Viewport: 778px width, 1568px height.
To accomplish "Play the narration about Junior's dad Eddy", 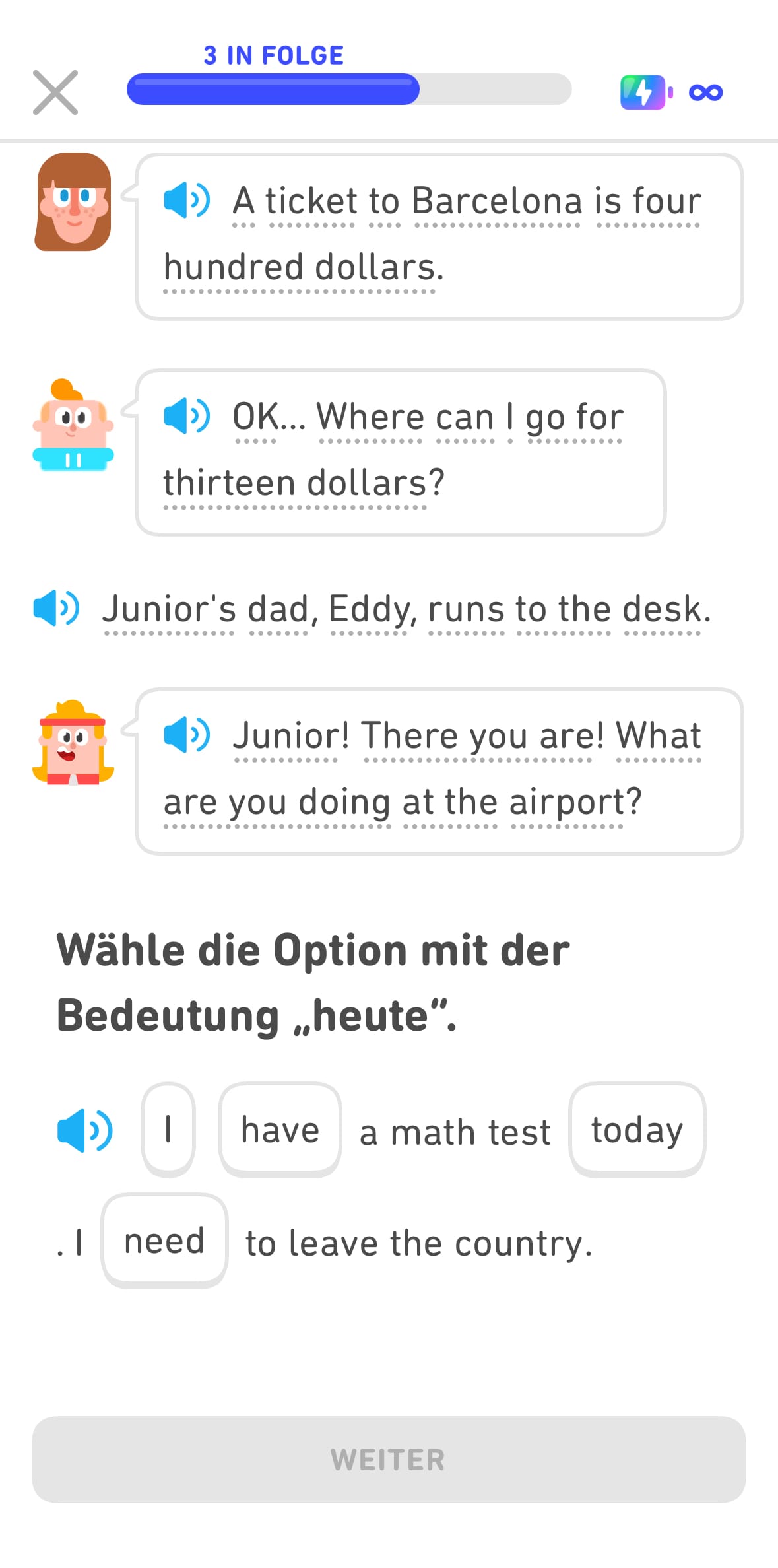I will (57, 609).
